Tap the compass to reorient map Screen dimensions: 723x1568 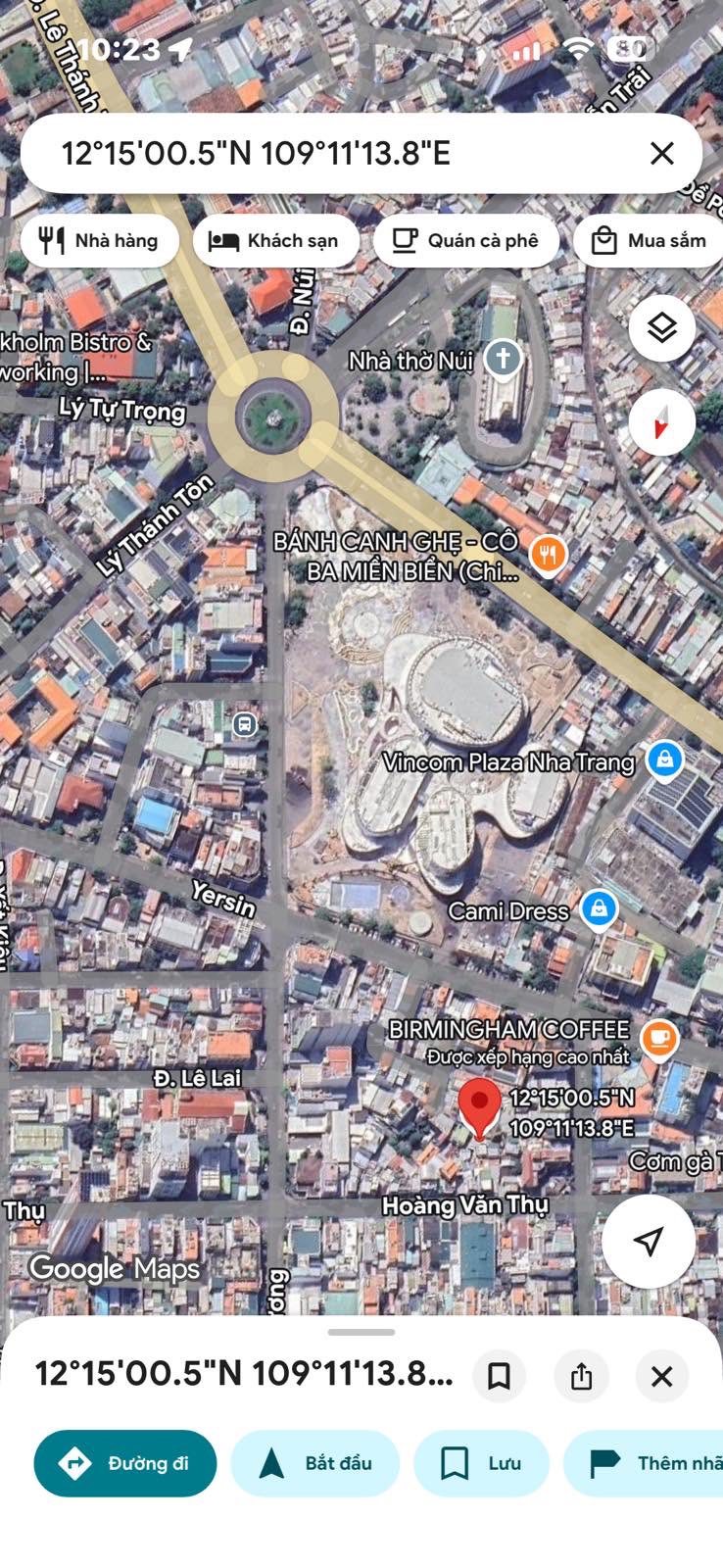pos(662,422)
